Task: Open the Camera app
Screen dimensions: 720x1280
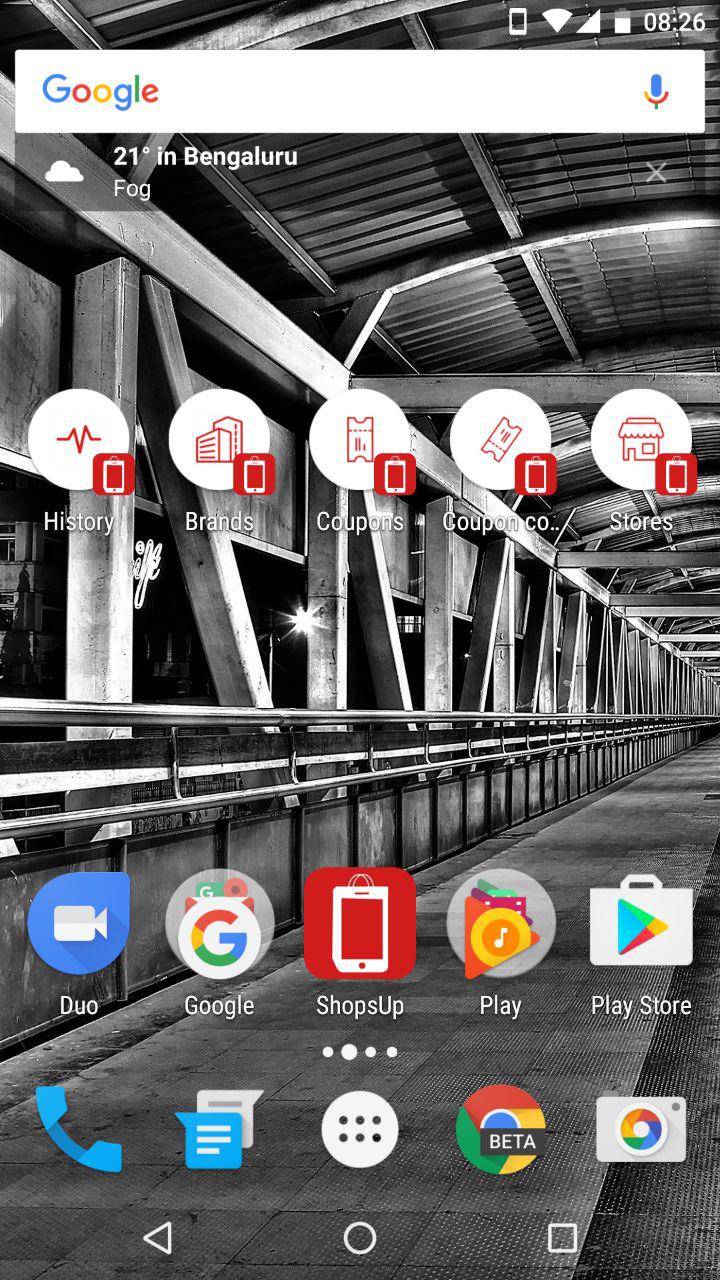Action: point(641,1130)
